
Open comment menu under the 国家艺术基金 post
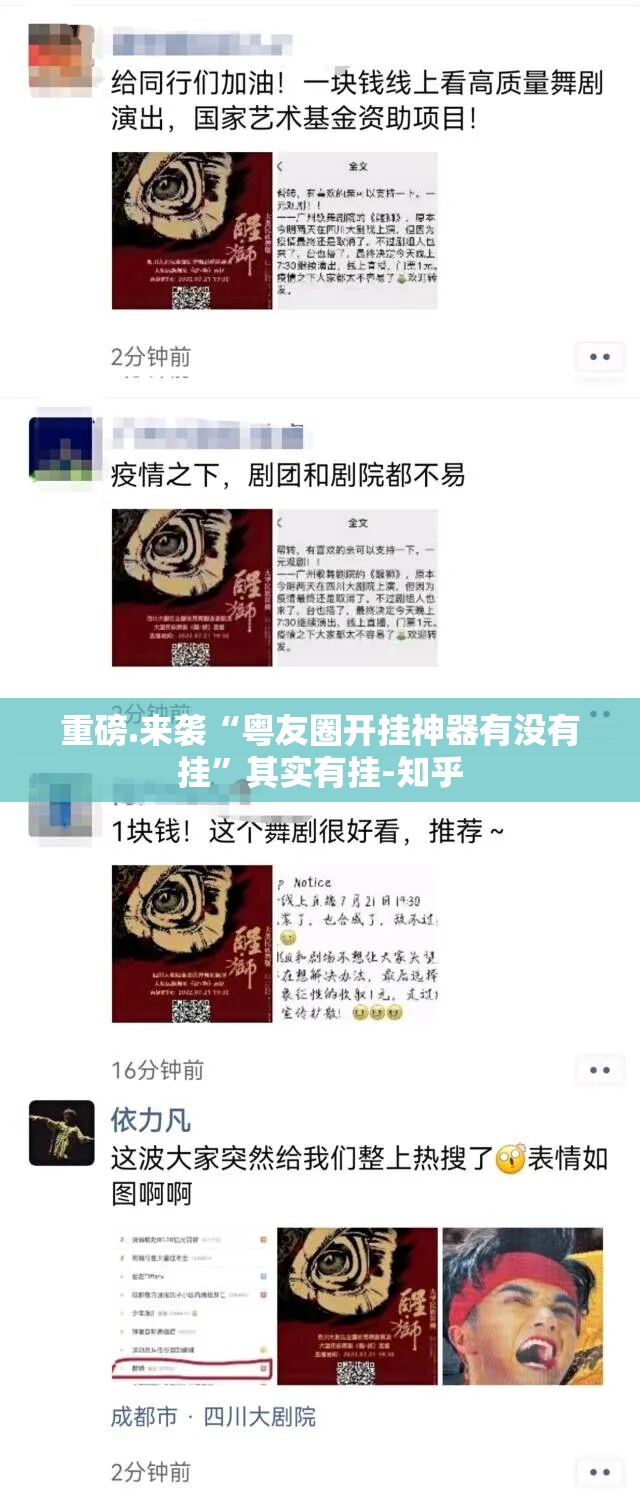click(600, 357)
